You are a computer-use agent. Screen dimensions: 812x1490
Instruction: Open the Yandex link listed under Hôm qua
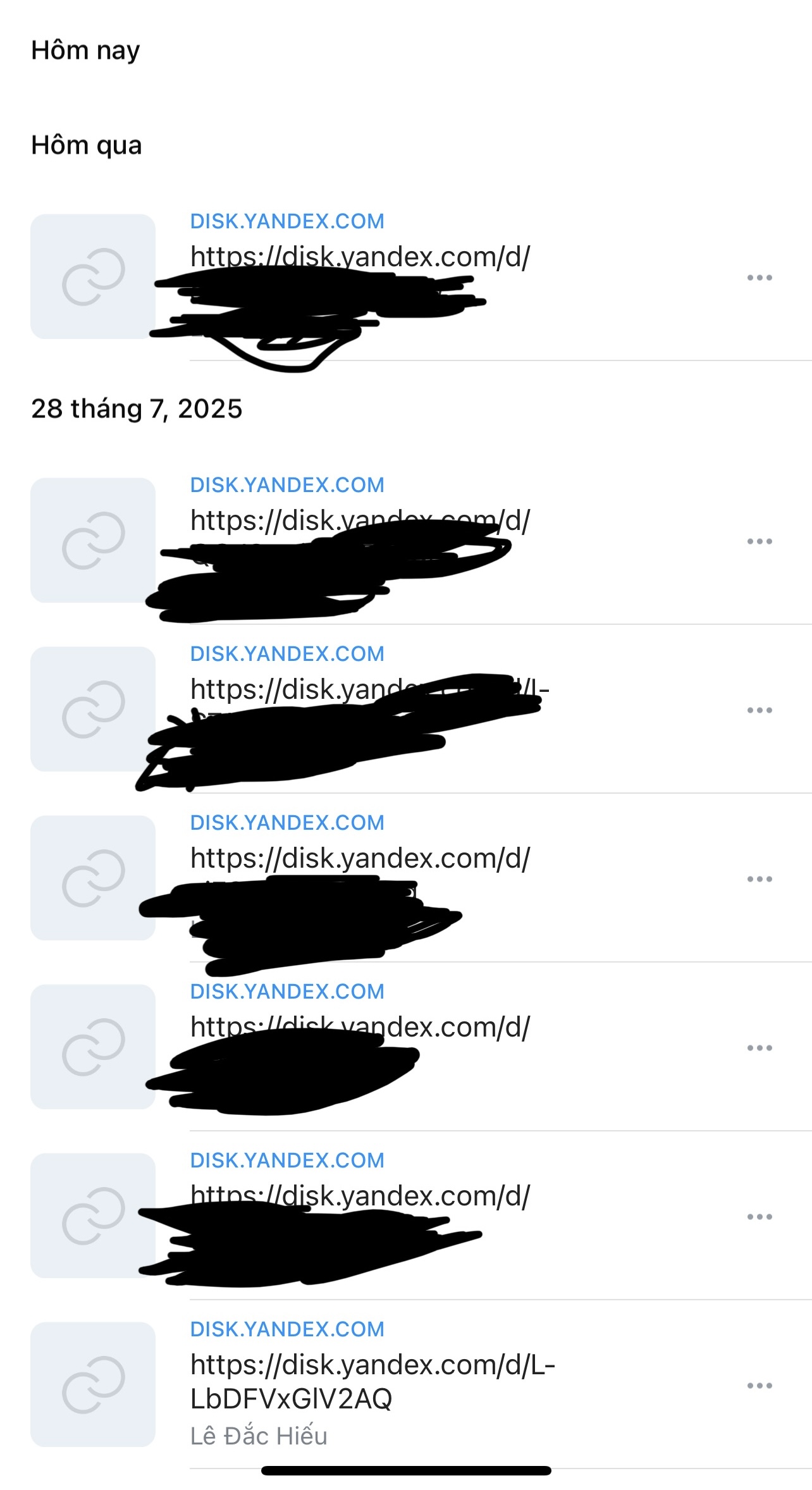pos(359,257)
